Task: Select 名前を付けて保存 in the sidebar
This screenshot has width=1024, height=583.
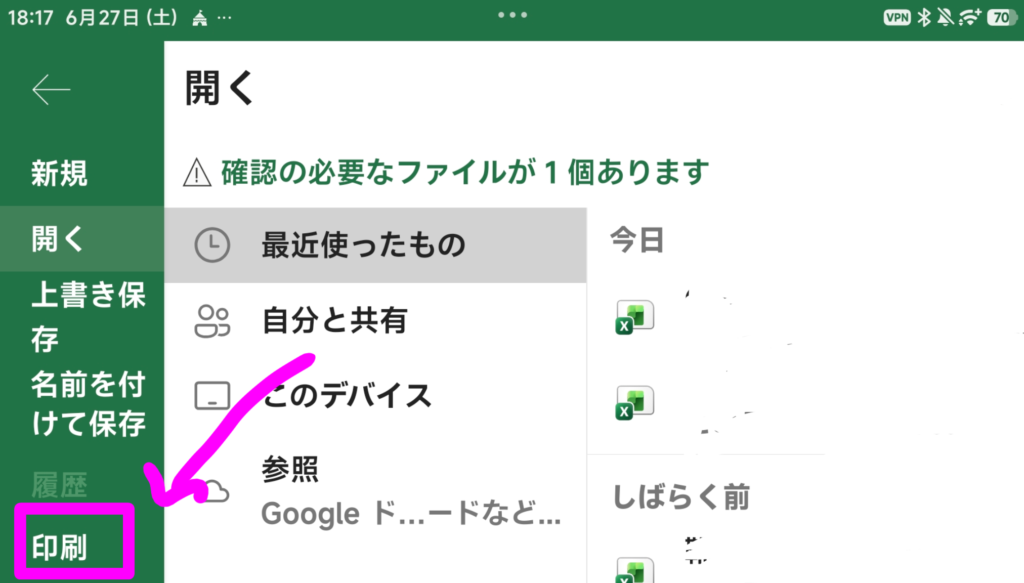Action: [x=88, y=404]
